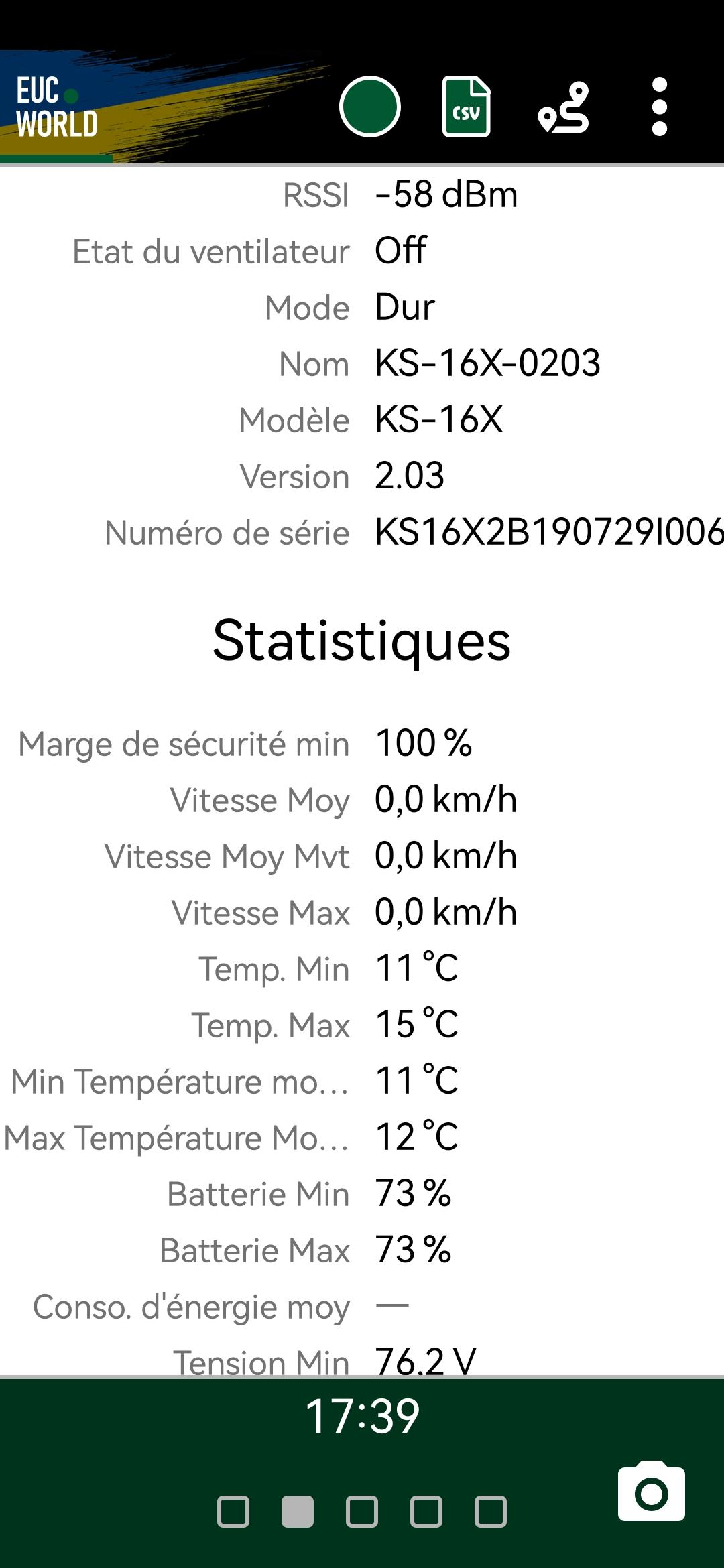Open the three-dot overflow menu
This screenshot has height=1568, width=724.
[x=660, y=107]
